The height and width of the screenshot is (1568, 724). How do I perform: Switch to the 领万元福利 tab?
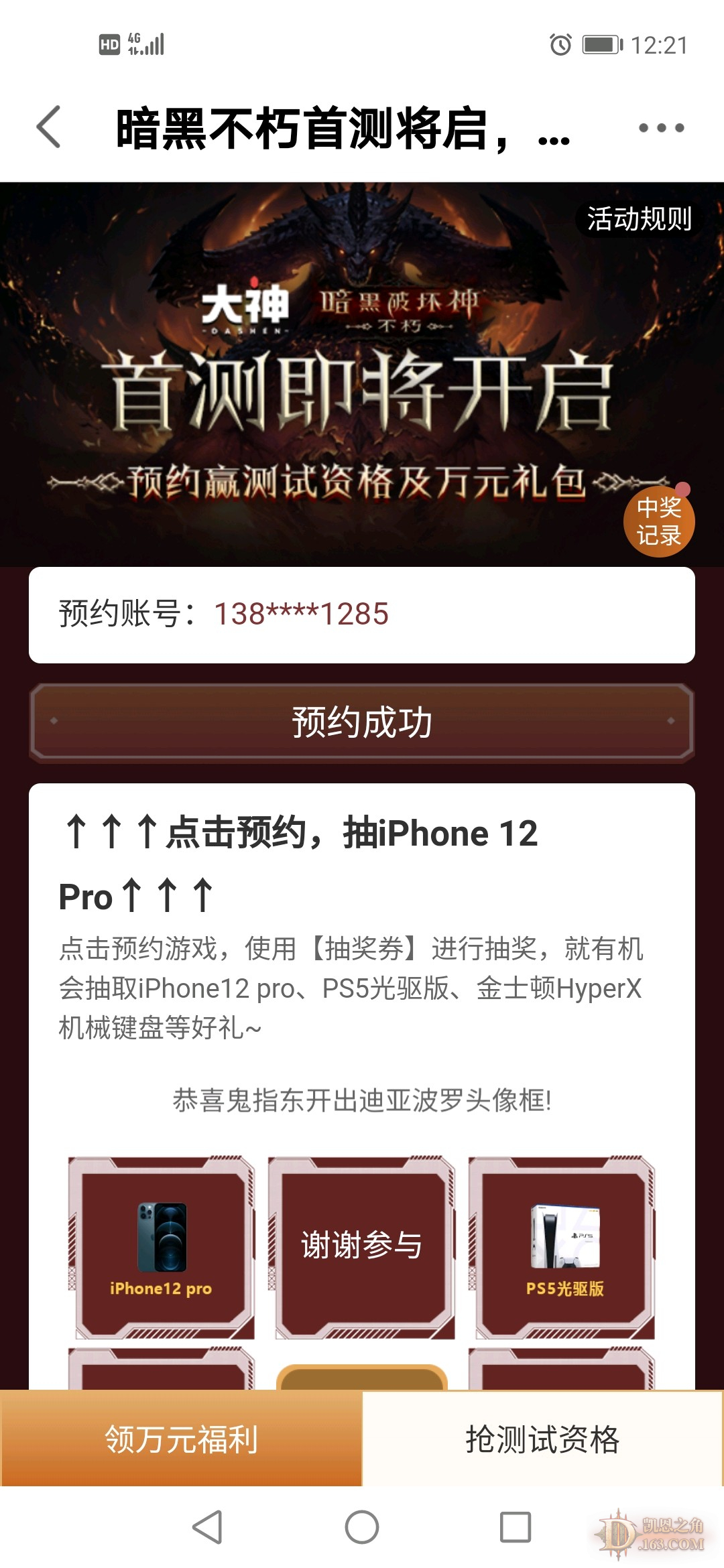[181, 1439]
